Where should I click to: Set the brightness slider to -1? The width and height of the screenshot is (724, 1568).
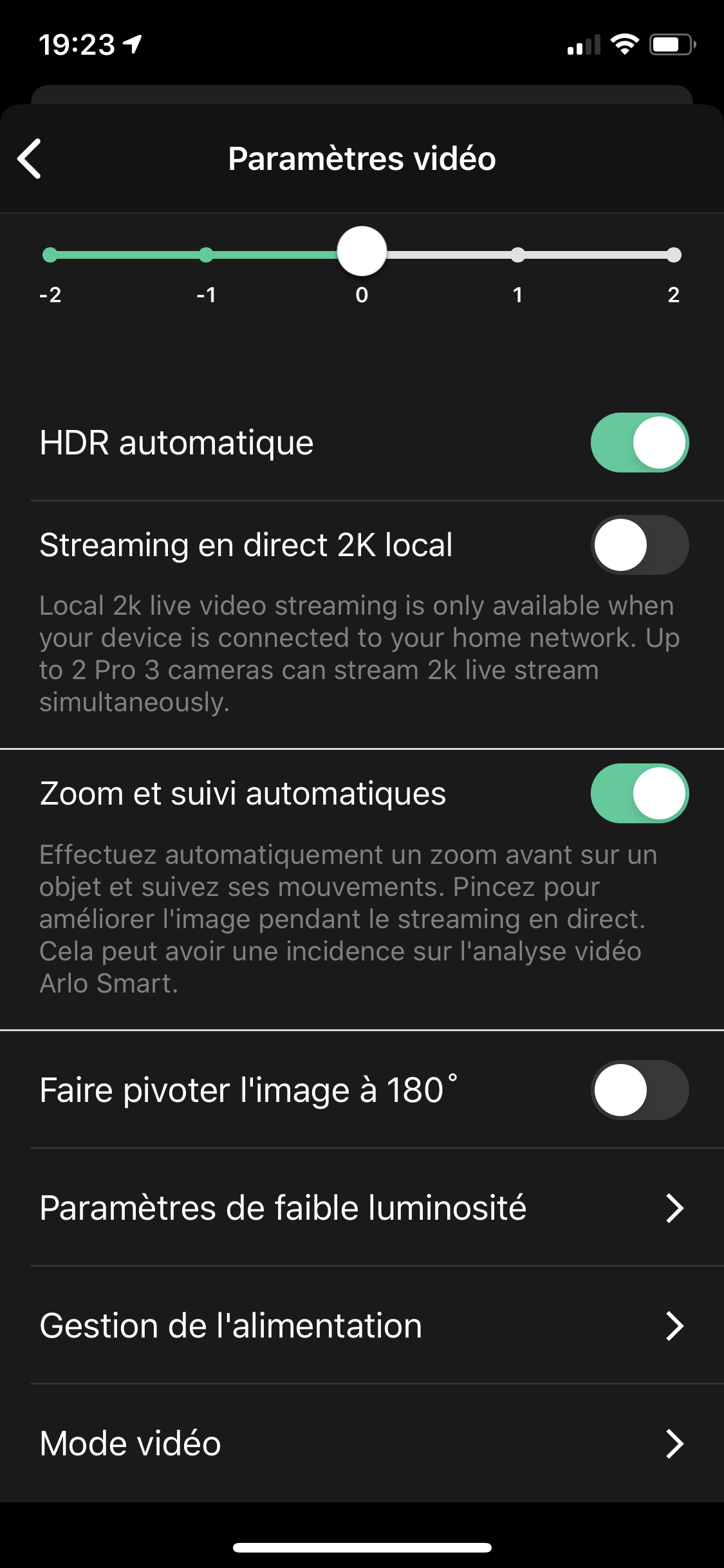[x=206, y=255]
